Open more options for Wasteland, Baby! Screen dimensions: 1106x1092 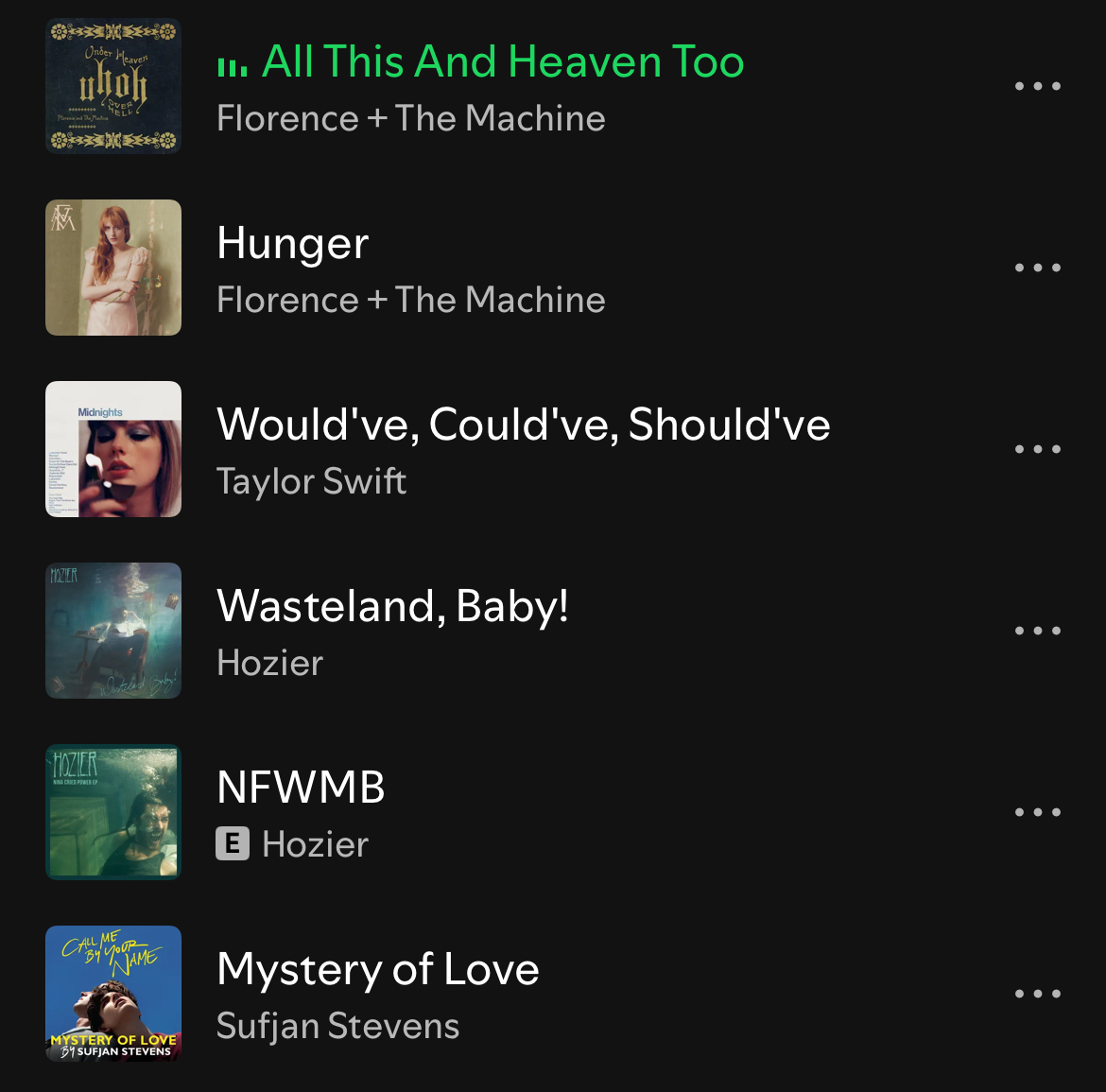(x=1037, y=631)
